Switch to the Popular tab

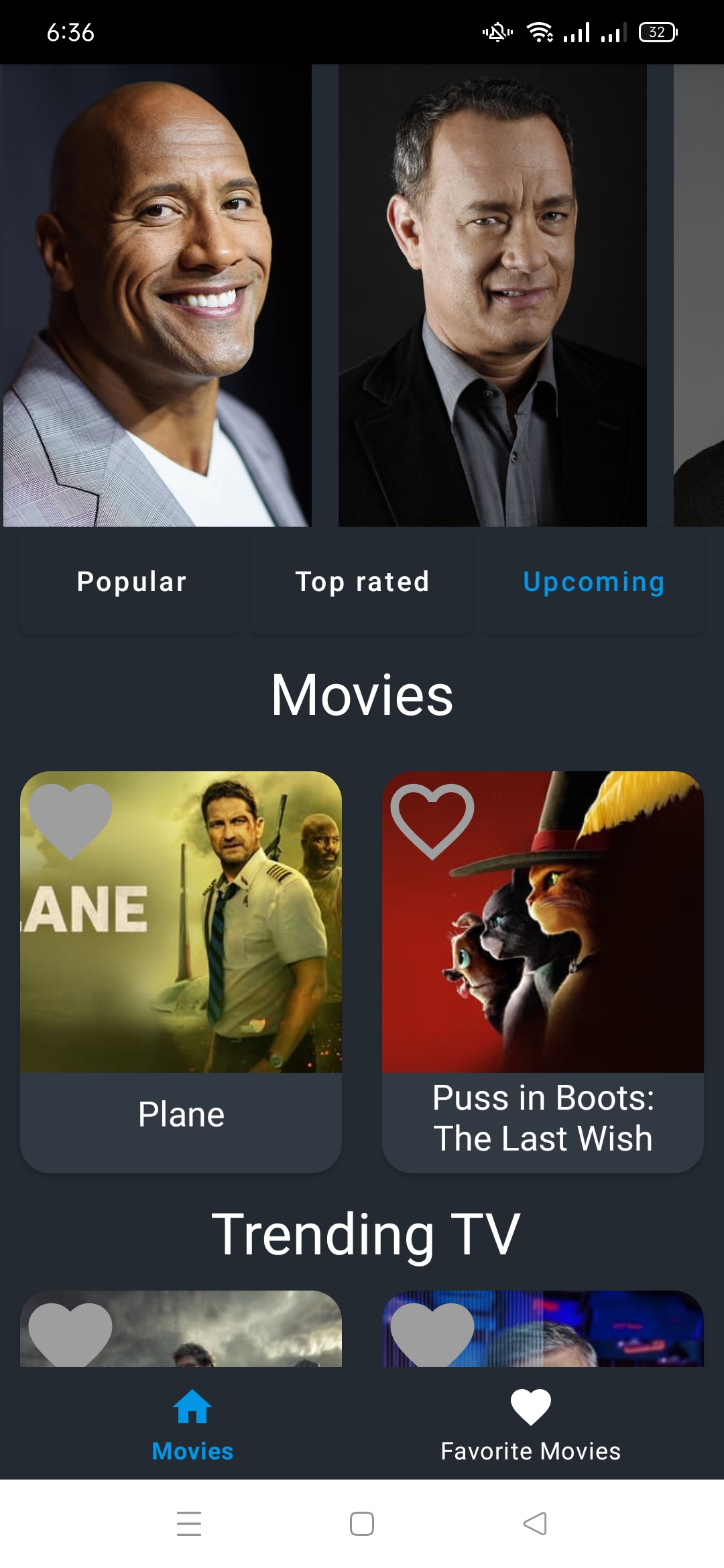(x=131, y=582)
